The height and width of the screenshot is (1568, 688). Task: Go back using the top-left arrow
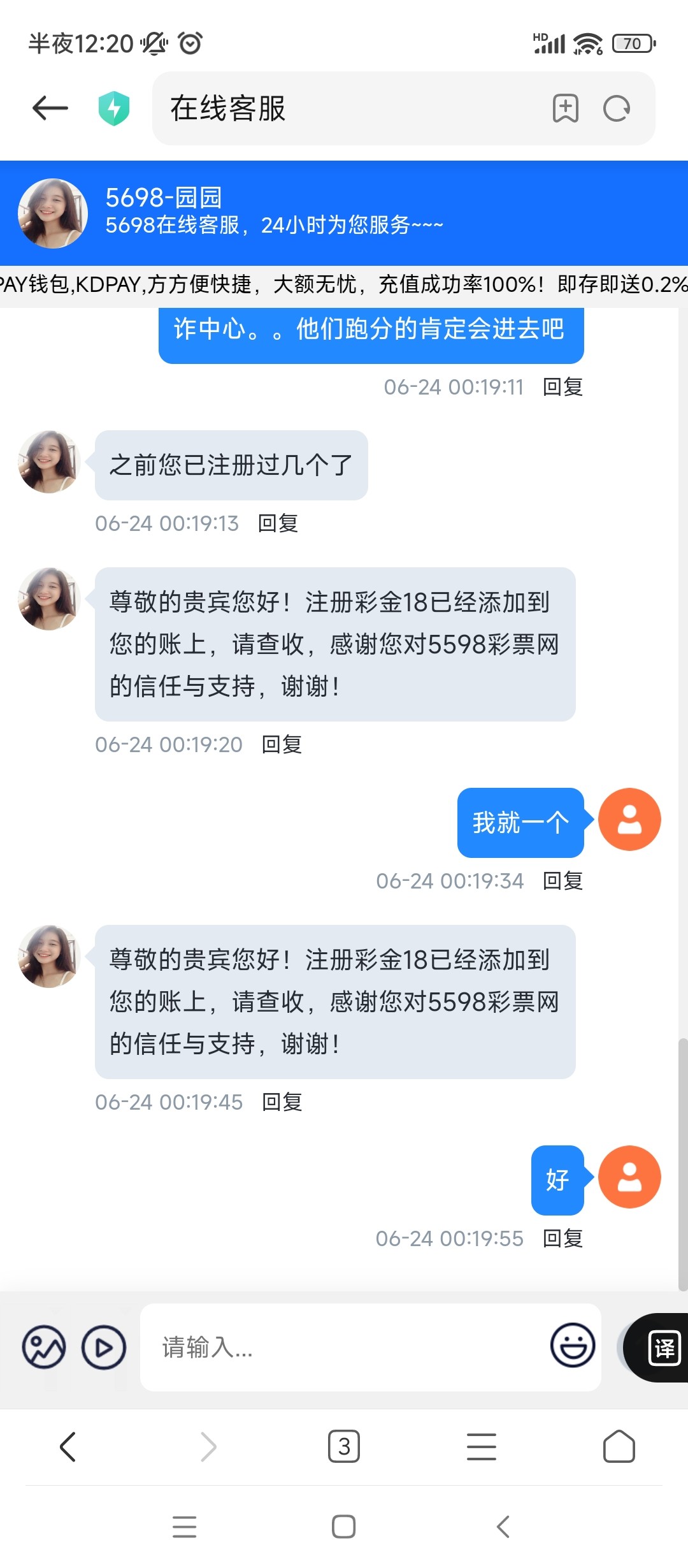[x=50, y=108]
